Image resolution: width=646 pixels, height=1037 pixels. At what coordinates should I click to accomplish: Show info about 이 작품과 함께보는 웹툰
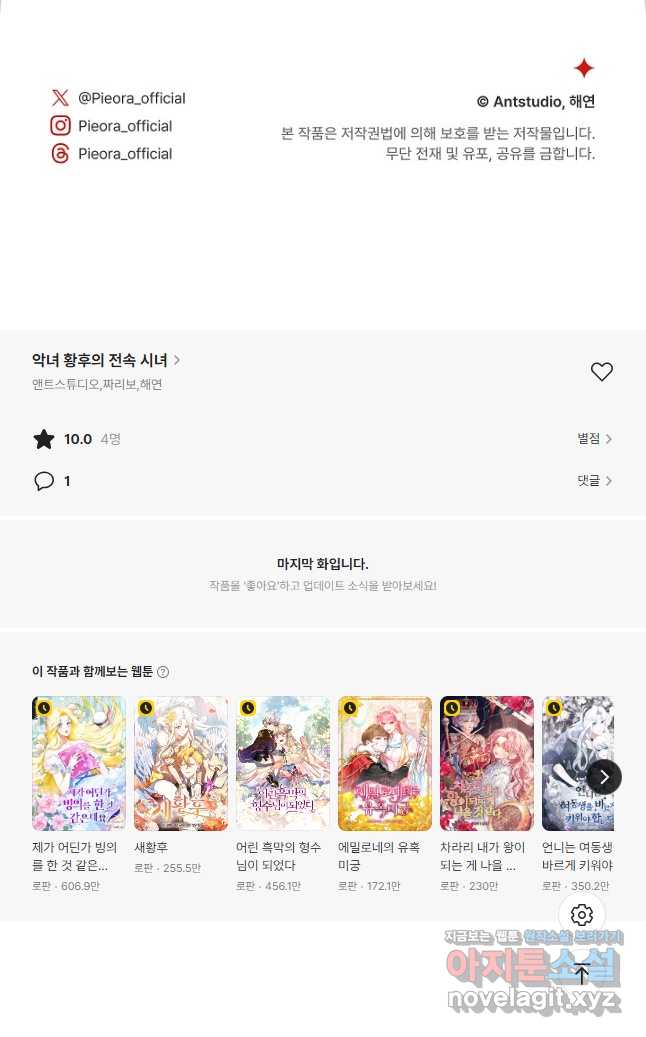[163, 672]
